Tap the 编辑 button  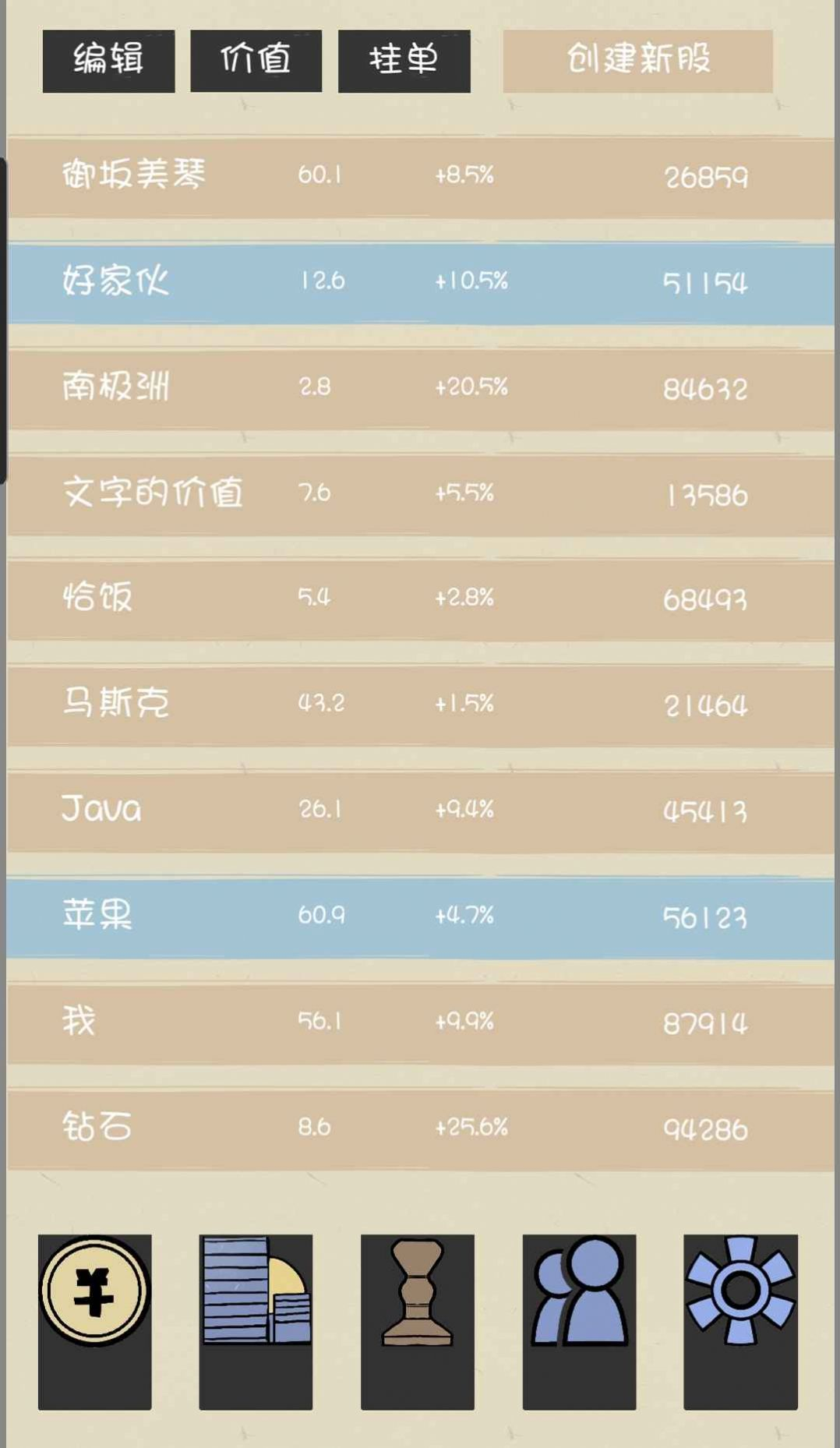coord(108,61)
